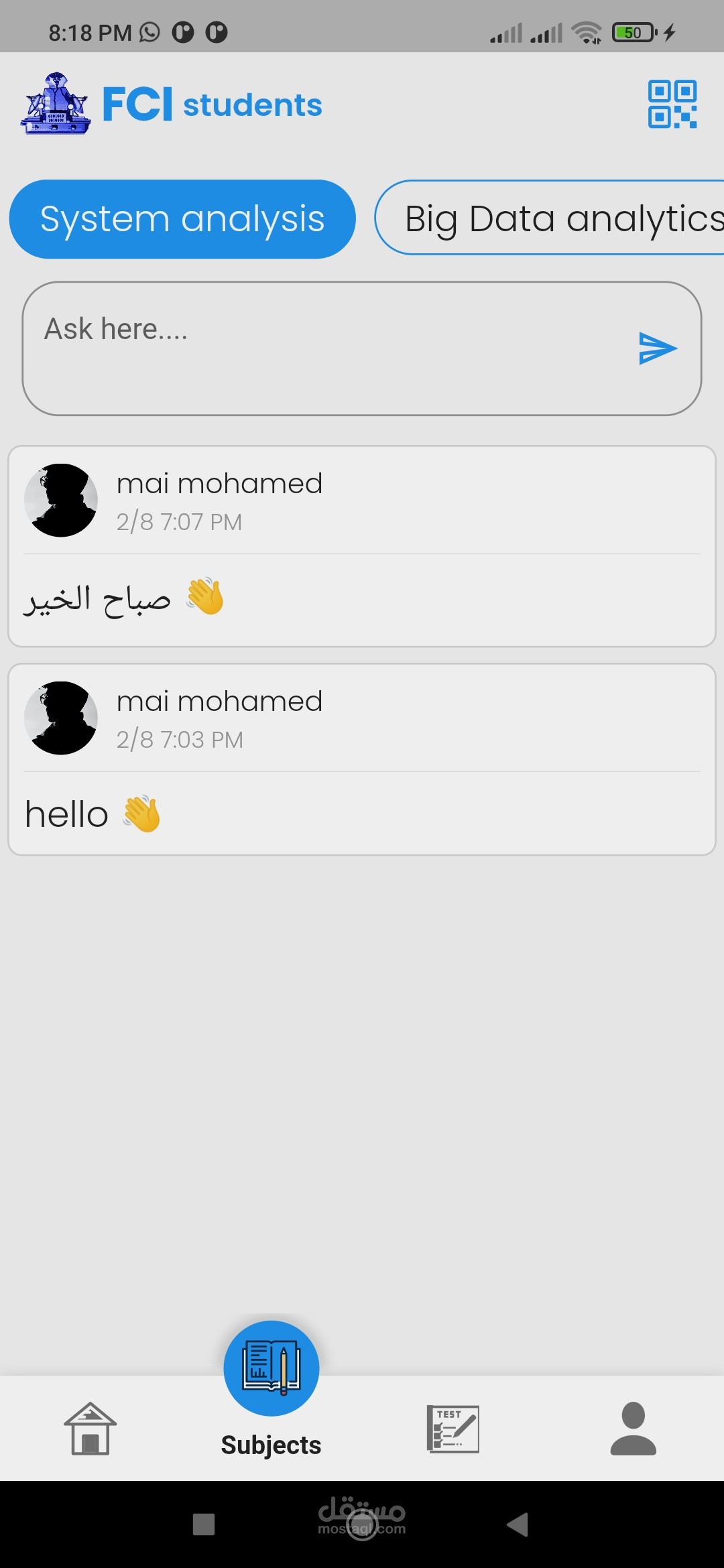Screen dimensions: 724x1568
Task: Focus the Ask here question field
Action: coord(322,348)
